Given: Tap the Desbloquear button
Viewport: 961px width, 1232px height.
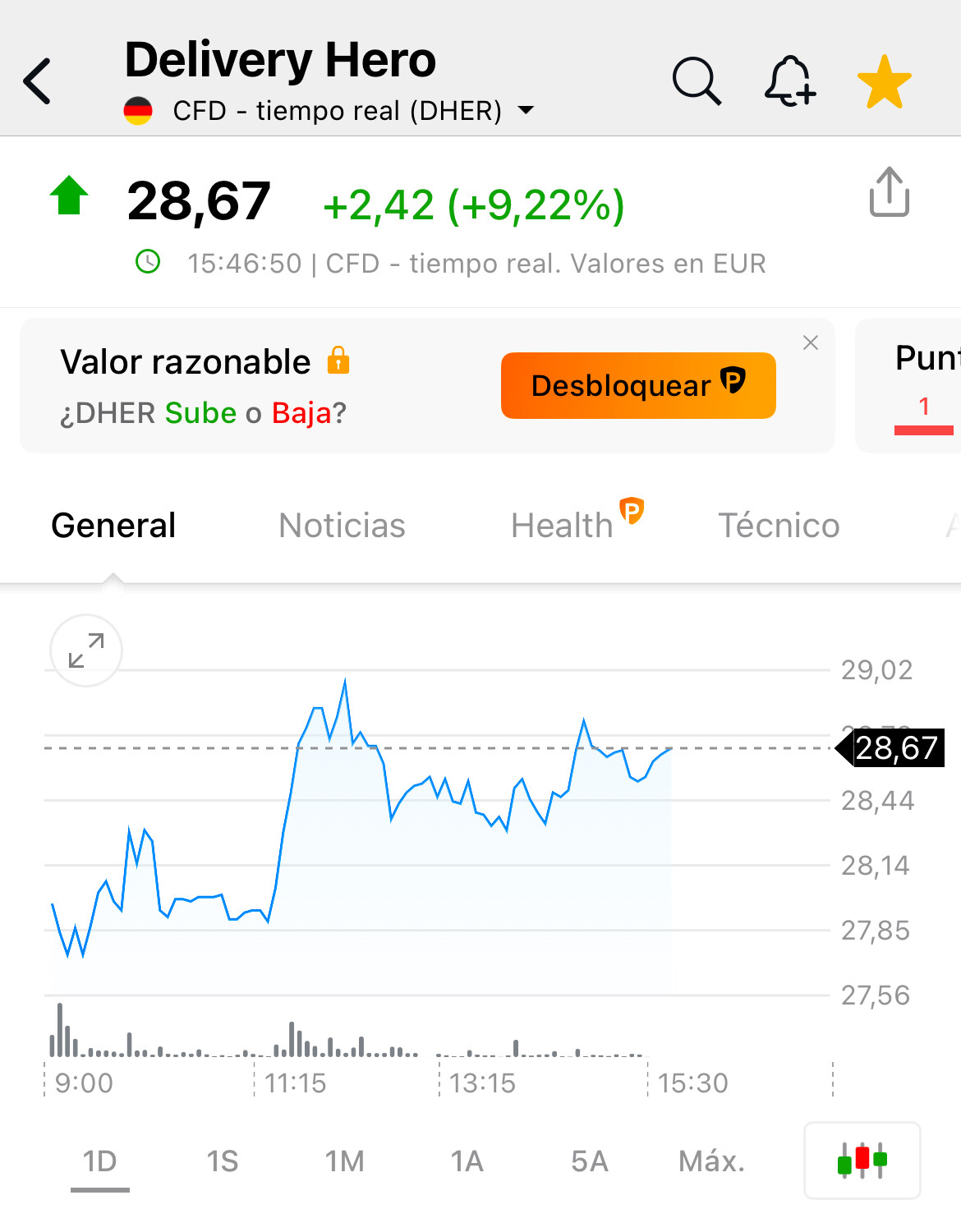Looking at the screenshot, I should pyautogui.click(x=638, y=385).
